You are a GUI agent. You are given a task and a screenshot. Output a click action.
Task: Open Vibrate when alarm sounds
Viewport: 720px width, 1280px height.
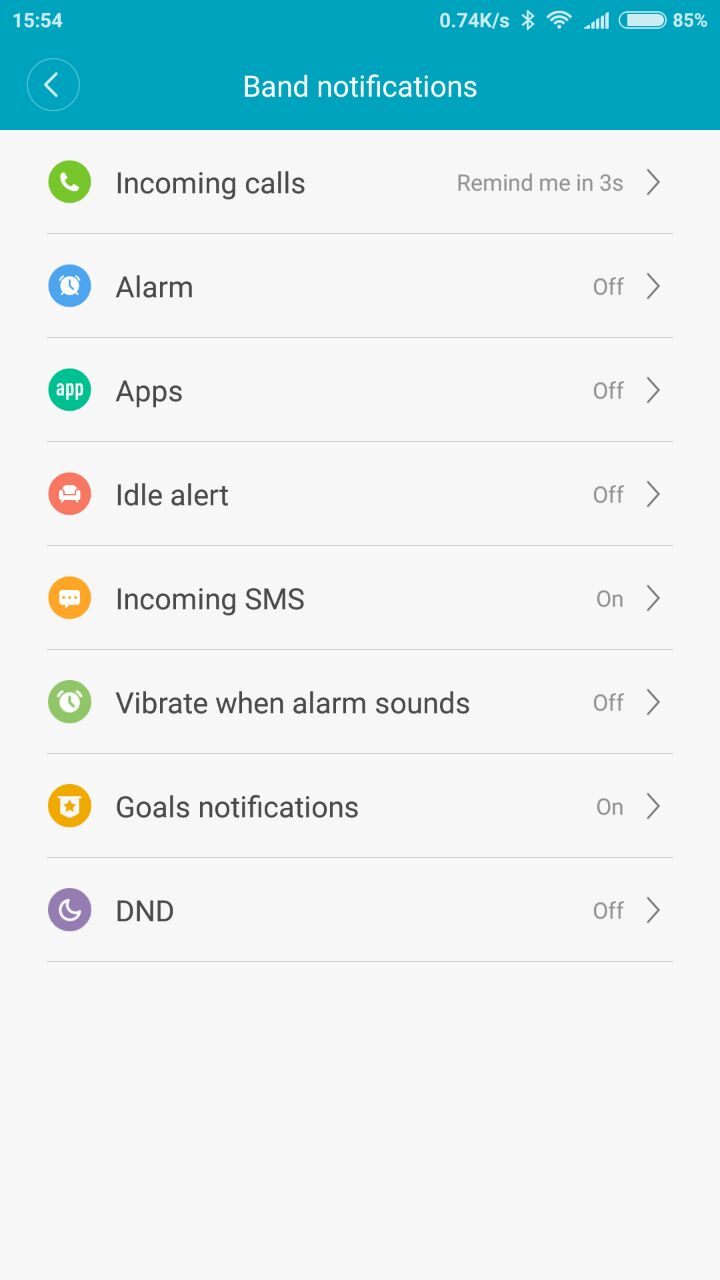coord(360,703)
